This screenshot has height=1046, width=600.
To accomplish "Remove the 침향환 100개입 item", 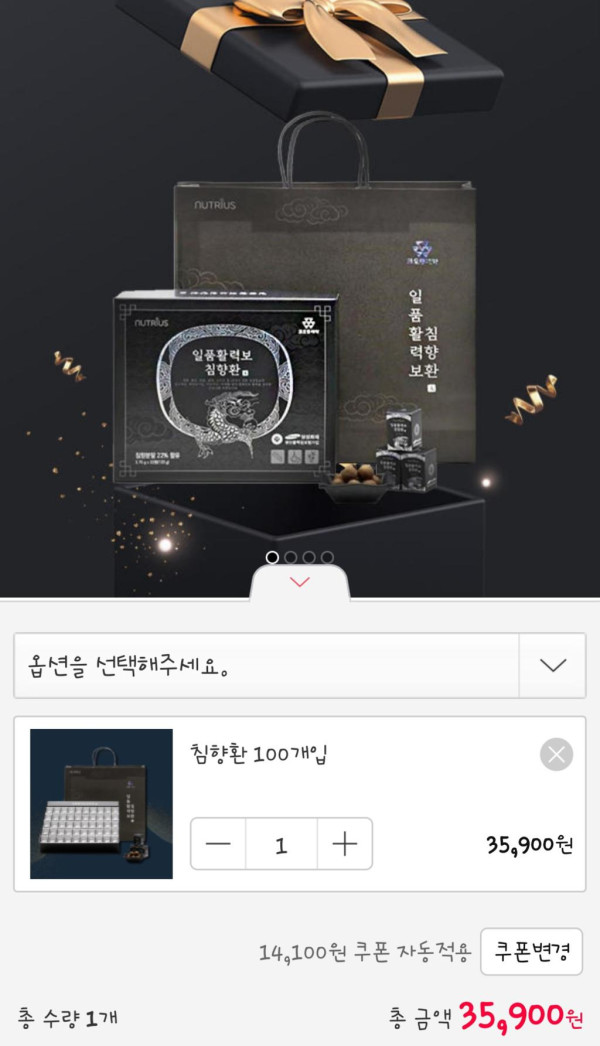I will click(556, 754).
